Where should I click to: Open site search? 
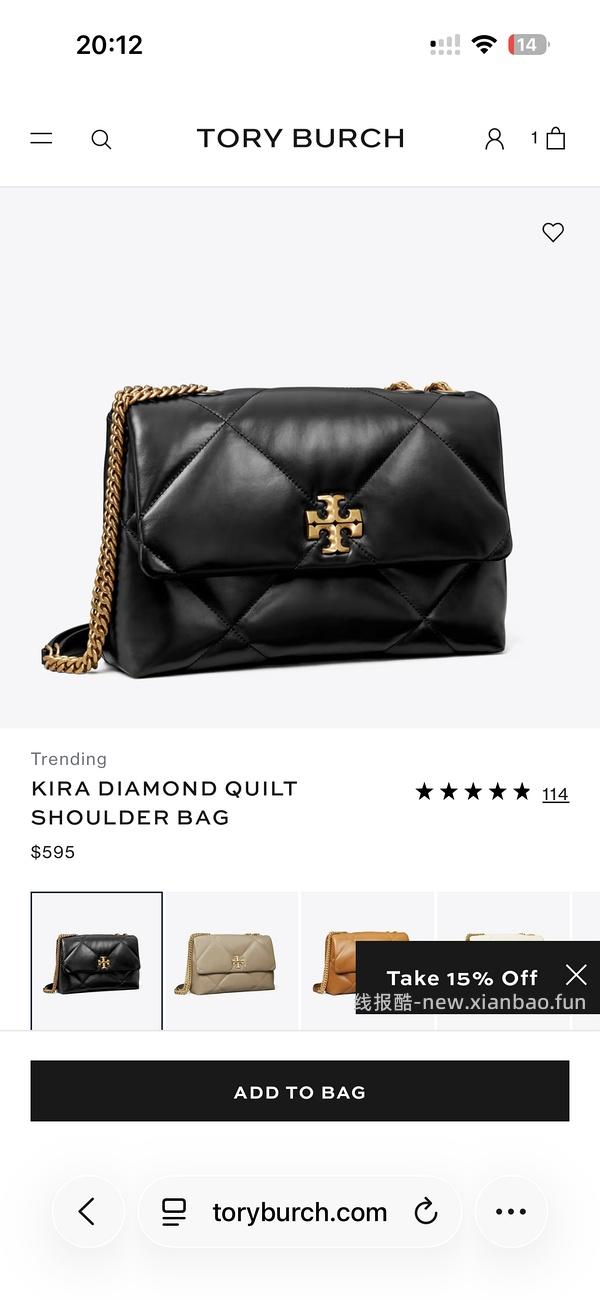click(101, 139)
